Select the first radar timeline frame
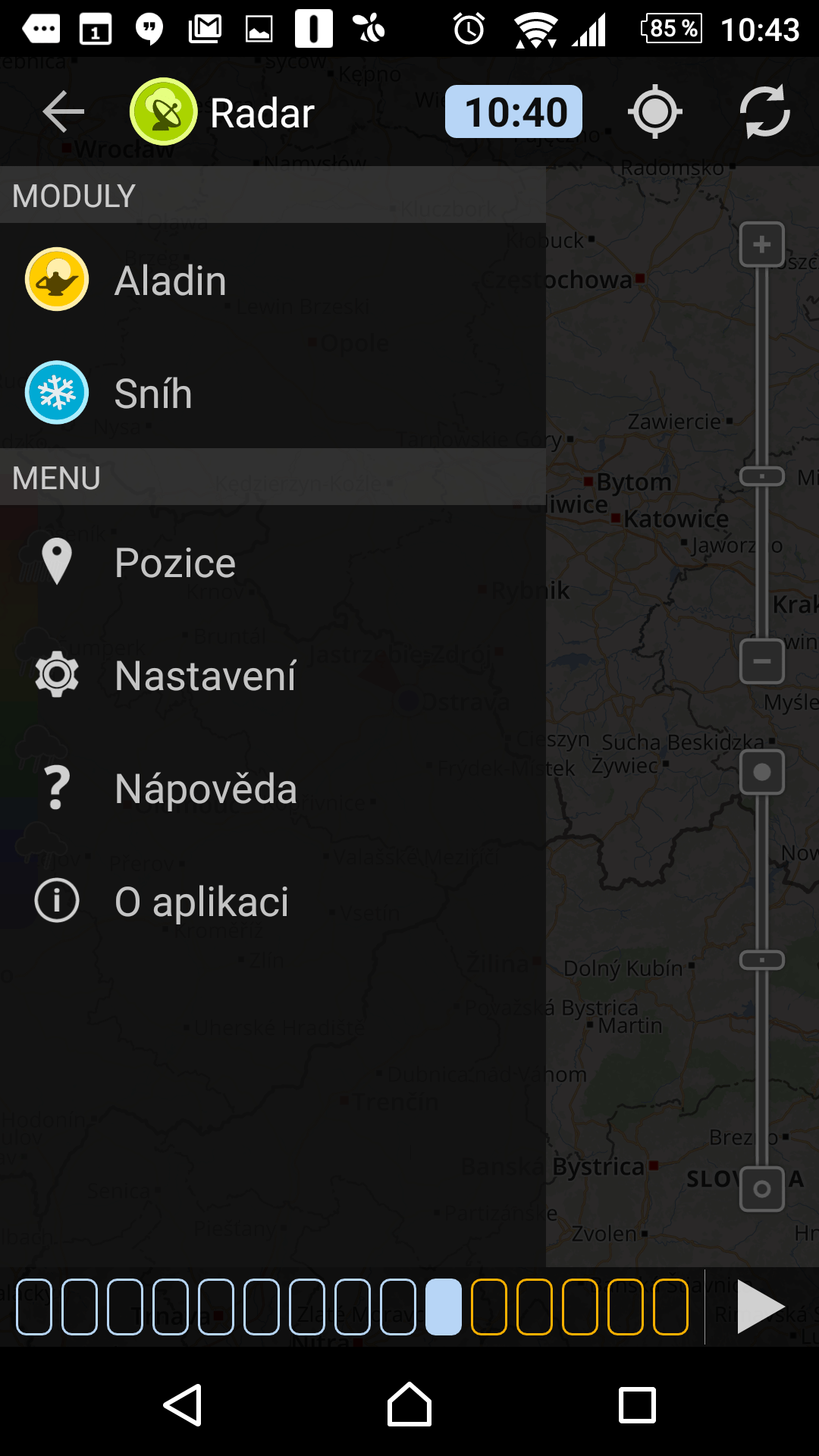819x1456 pixels. pyautogui.click(x=34, y=1307)
